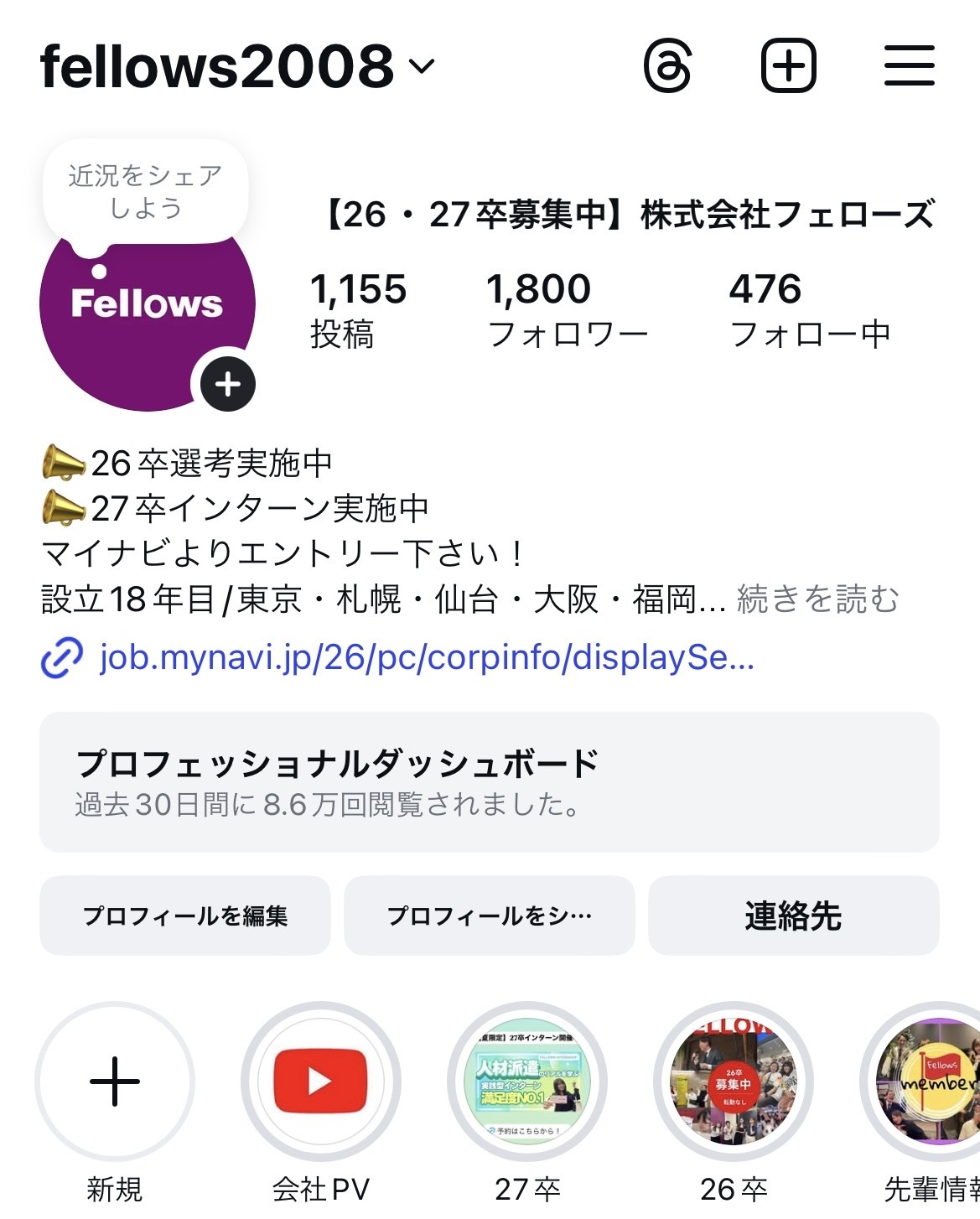
Task: Open the 26卒 highlight
Action: click(734, 1082)
